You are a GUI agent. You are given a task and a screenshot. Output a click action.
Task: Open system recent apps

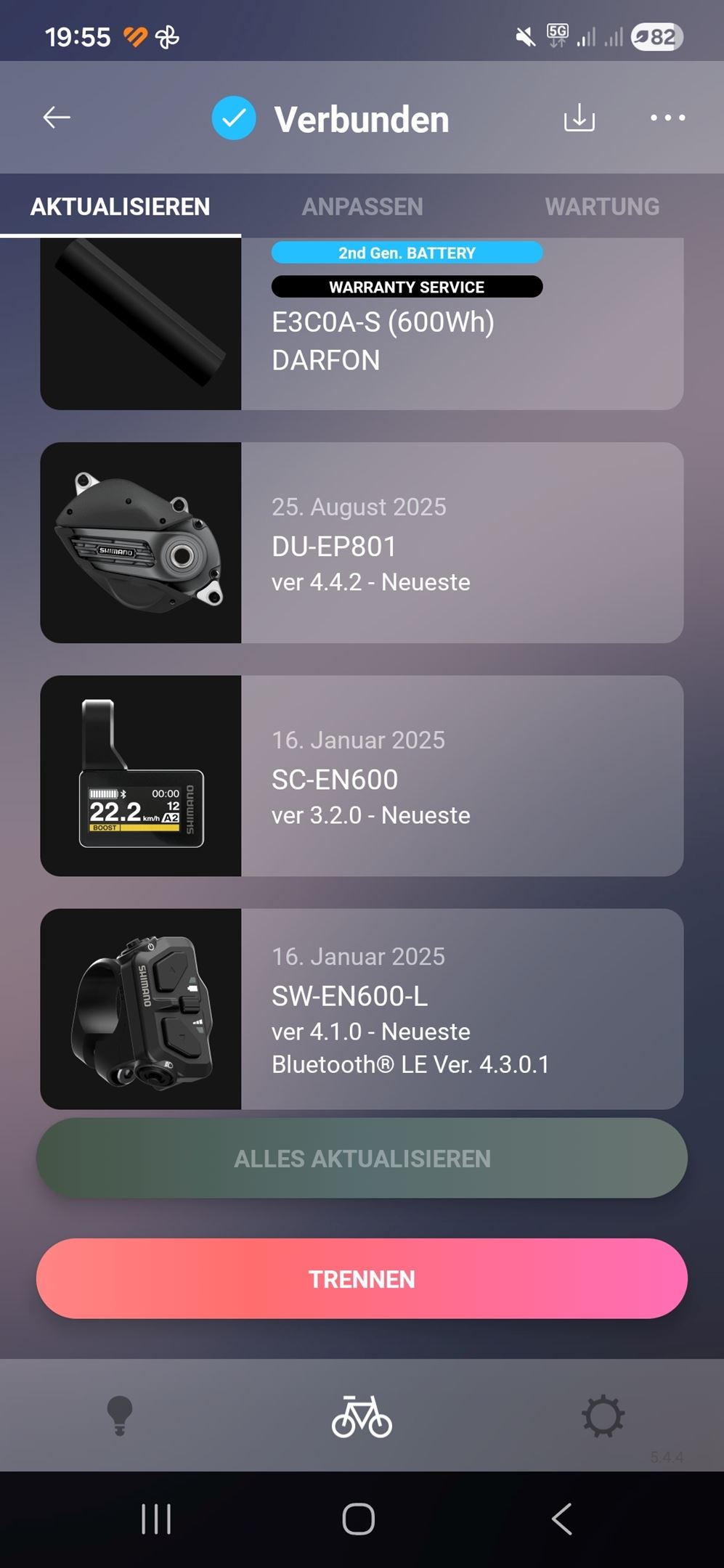click(x=156, y=1519)
